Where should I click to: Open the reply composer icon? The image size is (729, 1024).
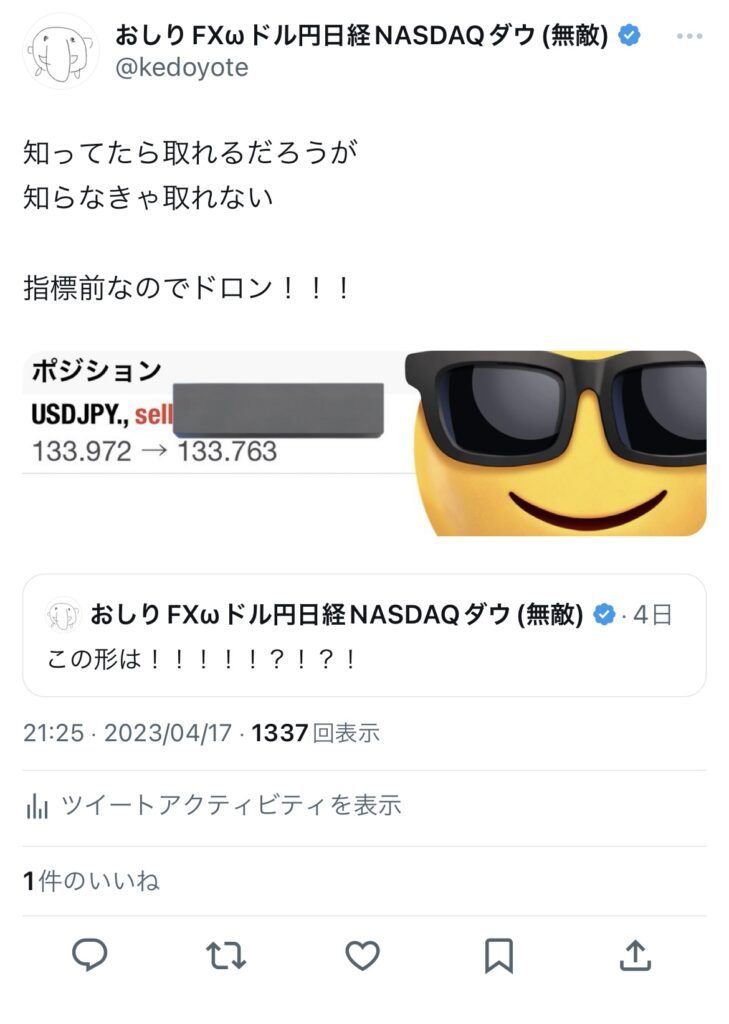pos(90,957)
